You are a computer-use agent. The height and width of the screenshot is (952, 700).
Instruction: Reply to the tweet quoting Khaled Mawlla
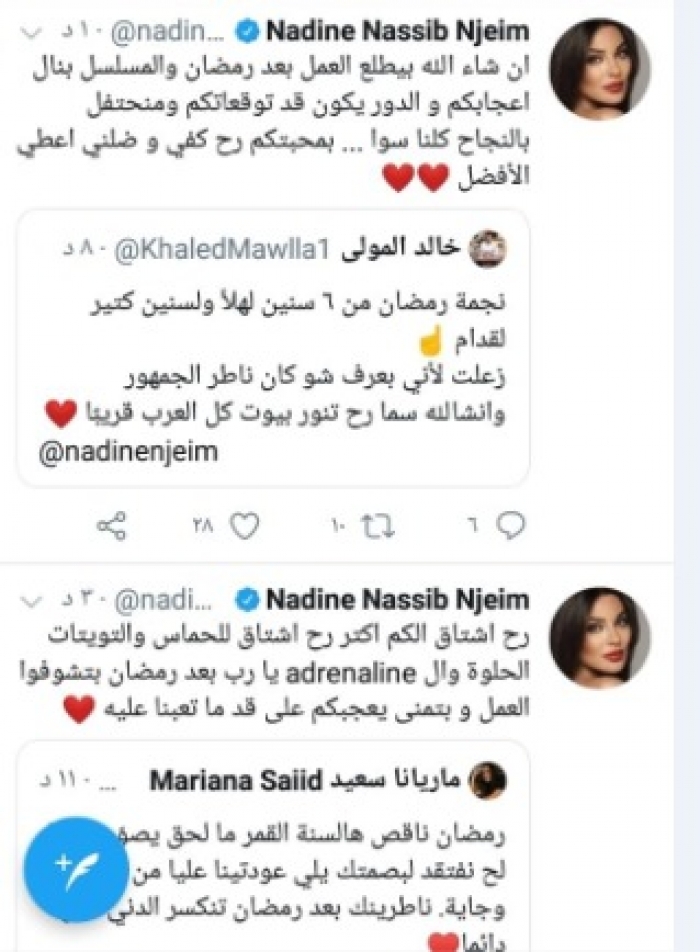[x=510, y=524]
